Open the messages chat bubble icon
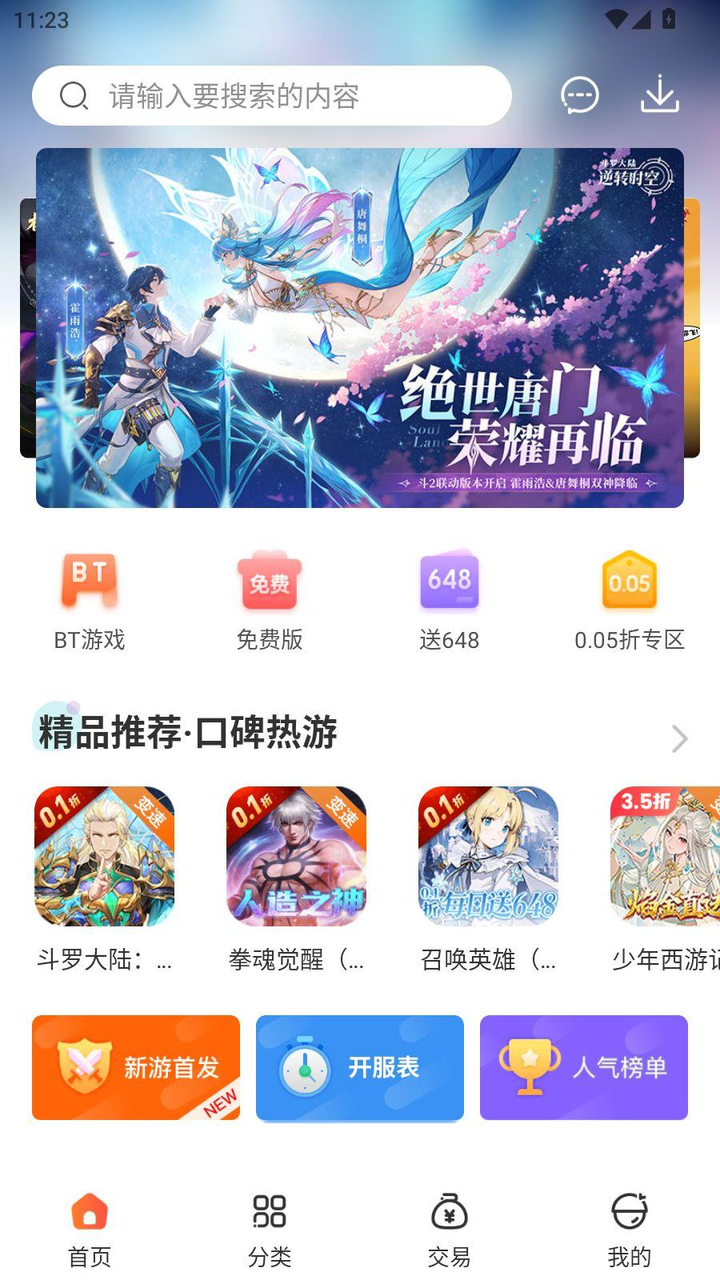Image resolution: width=720 pixels, height=1280 pixels. click(x=580, y=96)
